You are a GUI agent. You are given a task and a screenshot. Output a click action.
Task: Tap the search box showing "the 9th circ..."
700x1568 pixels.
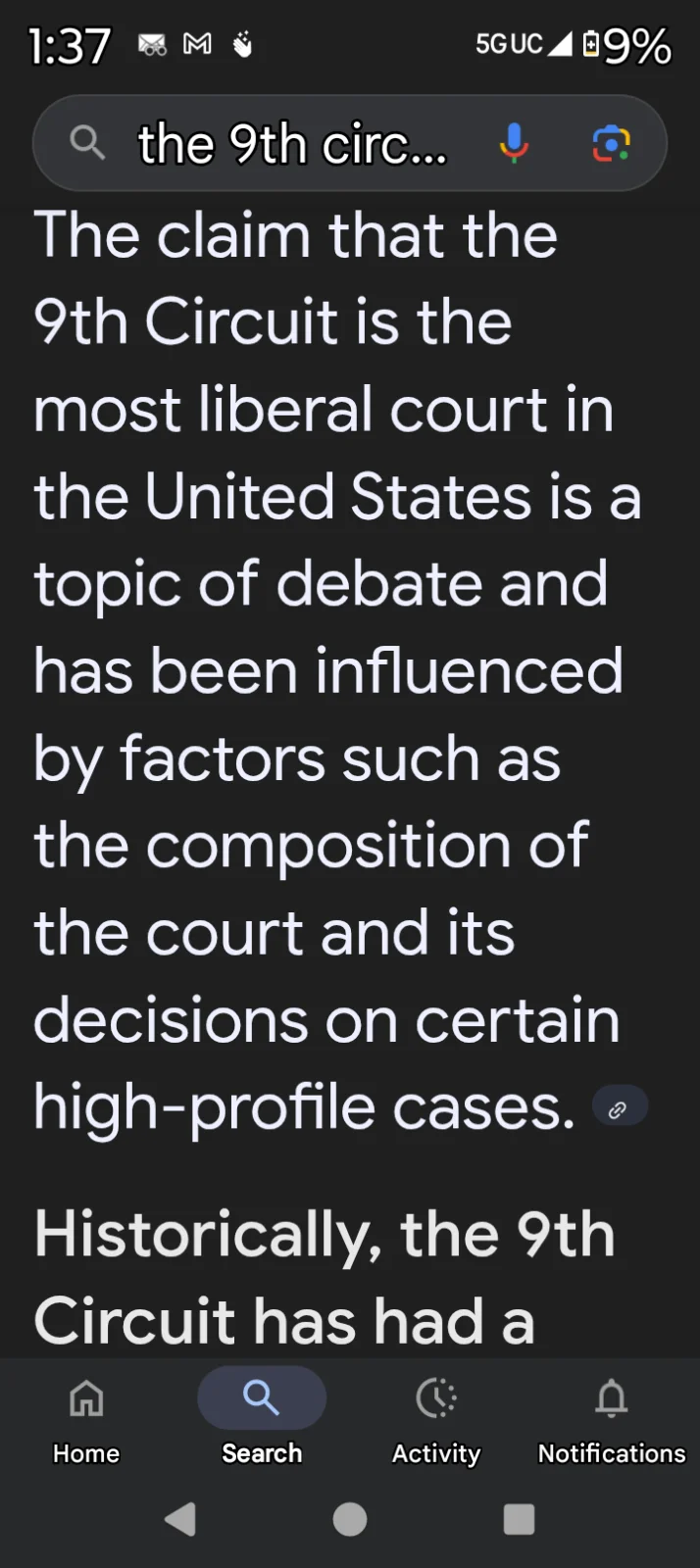tap(291, 144)
